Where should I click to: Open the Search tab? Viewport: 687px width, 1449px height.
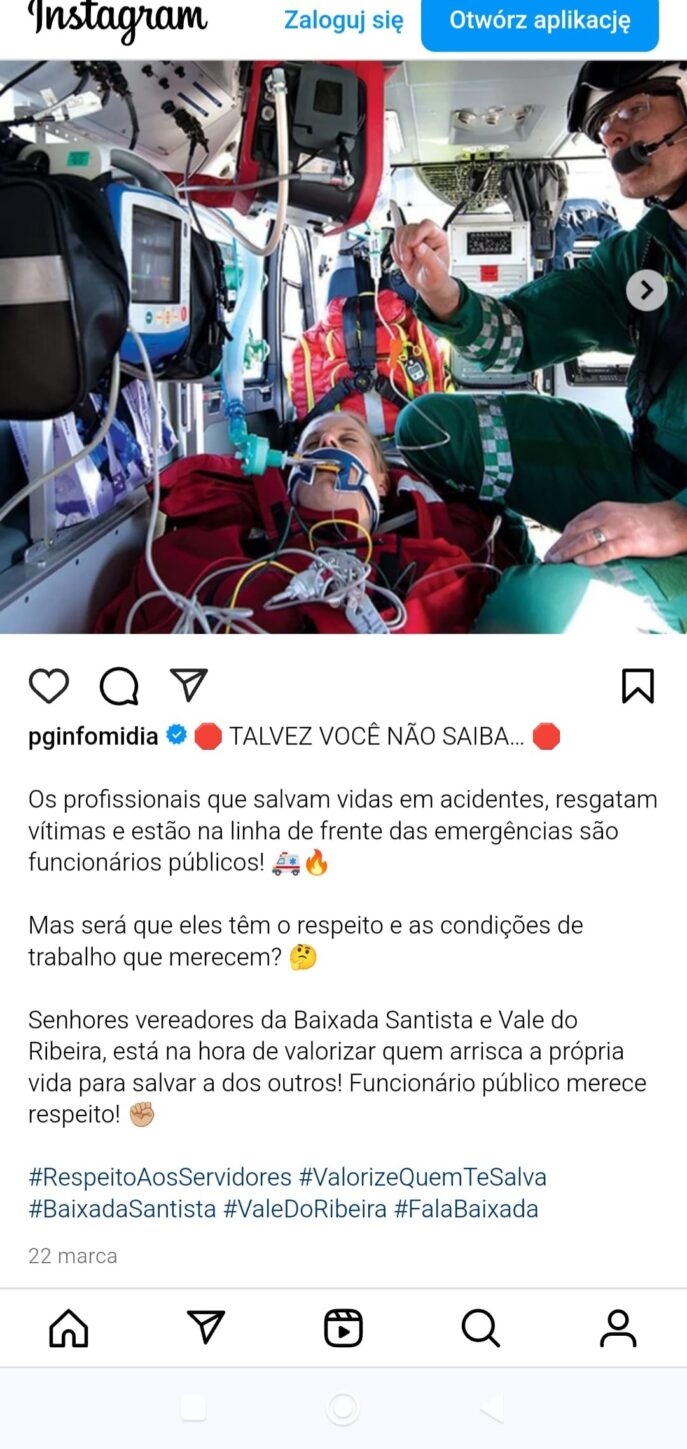pos(480,1328)
